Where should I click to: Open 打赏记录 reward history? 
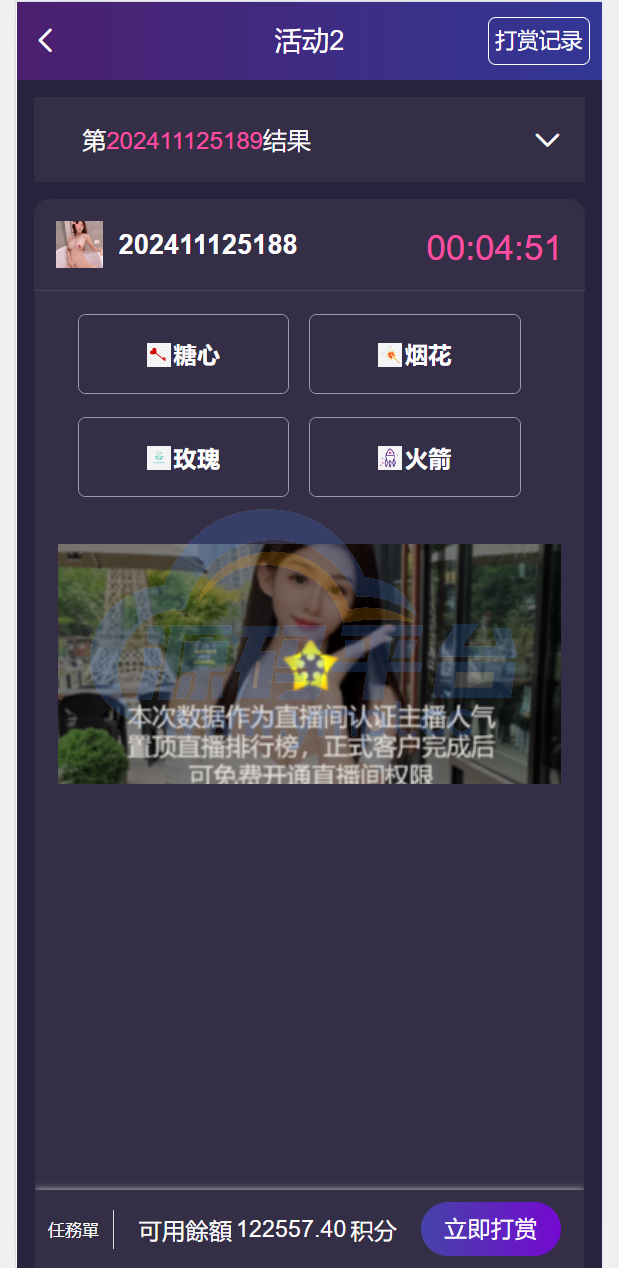pyautogui.click(x=538, y=41)
